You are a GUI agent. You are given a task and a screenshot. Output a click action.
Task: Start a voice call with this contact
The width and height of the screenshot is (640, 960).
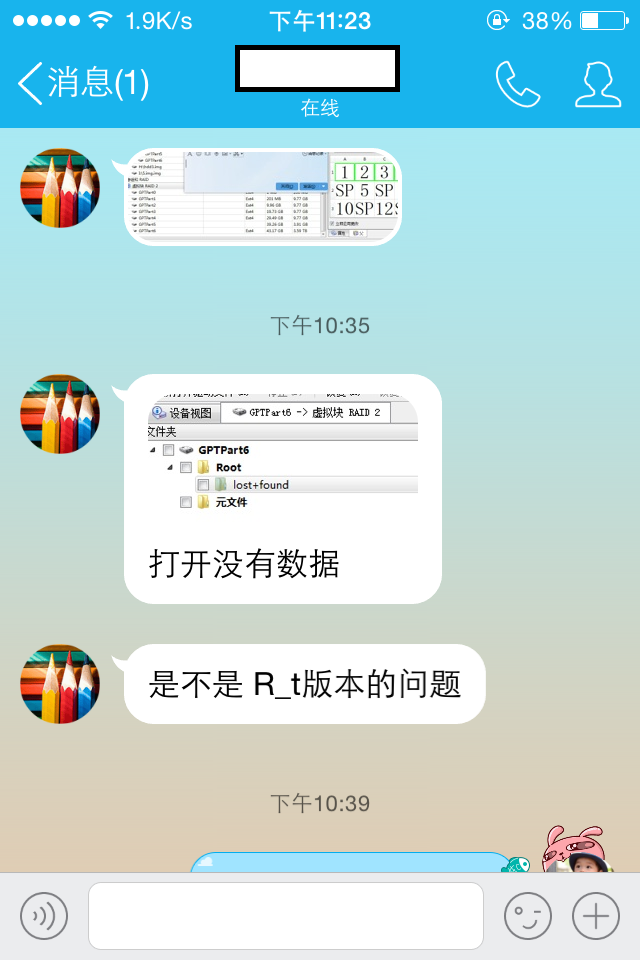[517, 84]
